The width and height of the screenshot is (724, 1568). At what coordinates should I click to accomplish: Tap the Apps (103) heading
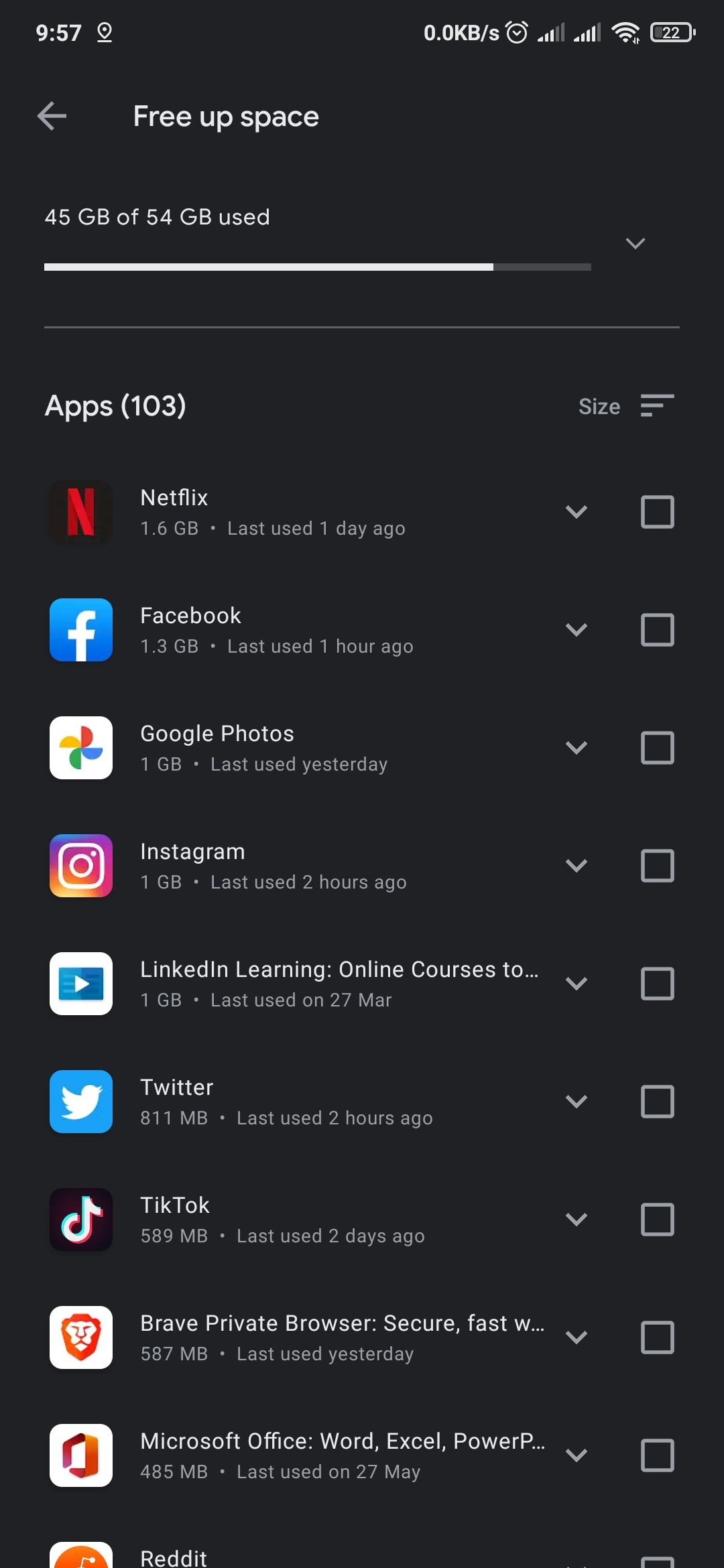(x=115, y=405)
